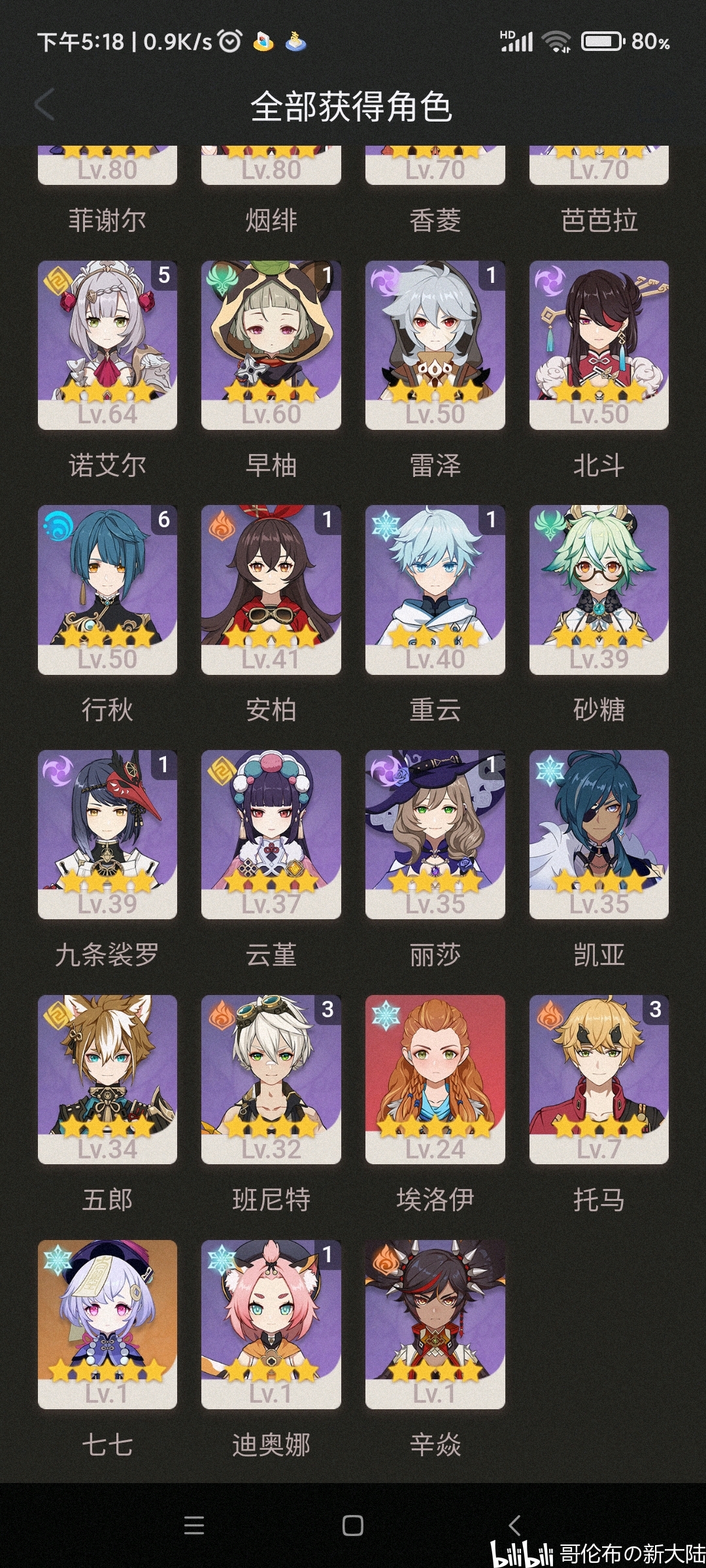View the 埃洛伊 character card
This screenshot has height=1568, width=706.
point(435,1079)
